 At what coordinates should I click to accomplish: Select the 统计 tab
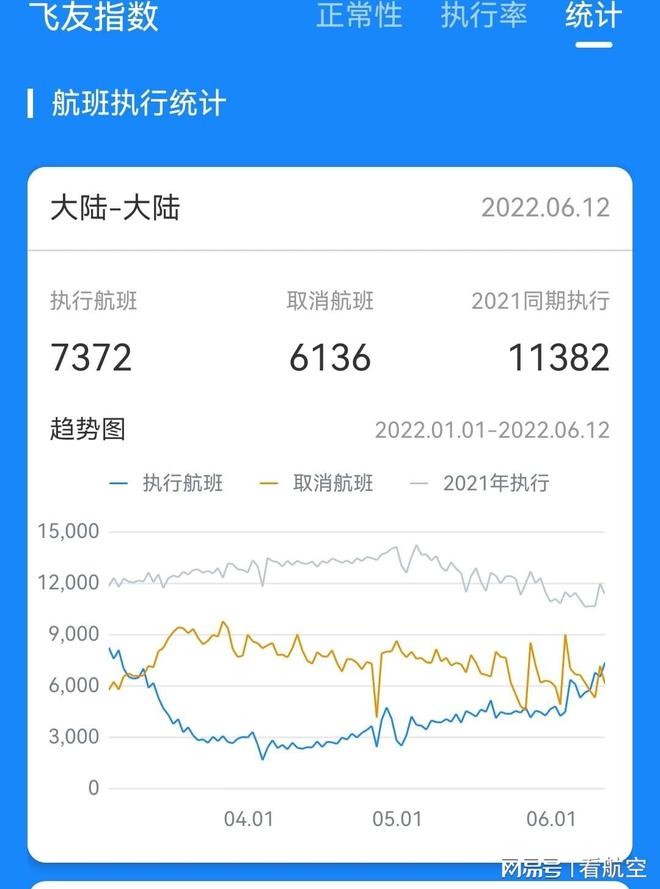coord(593,16)
